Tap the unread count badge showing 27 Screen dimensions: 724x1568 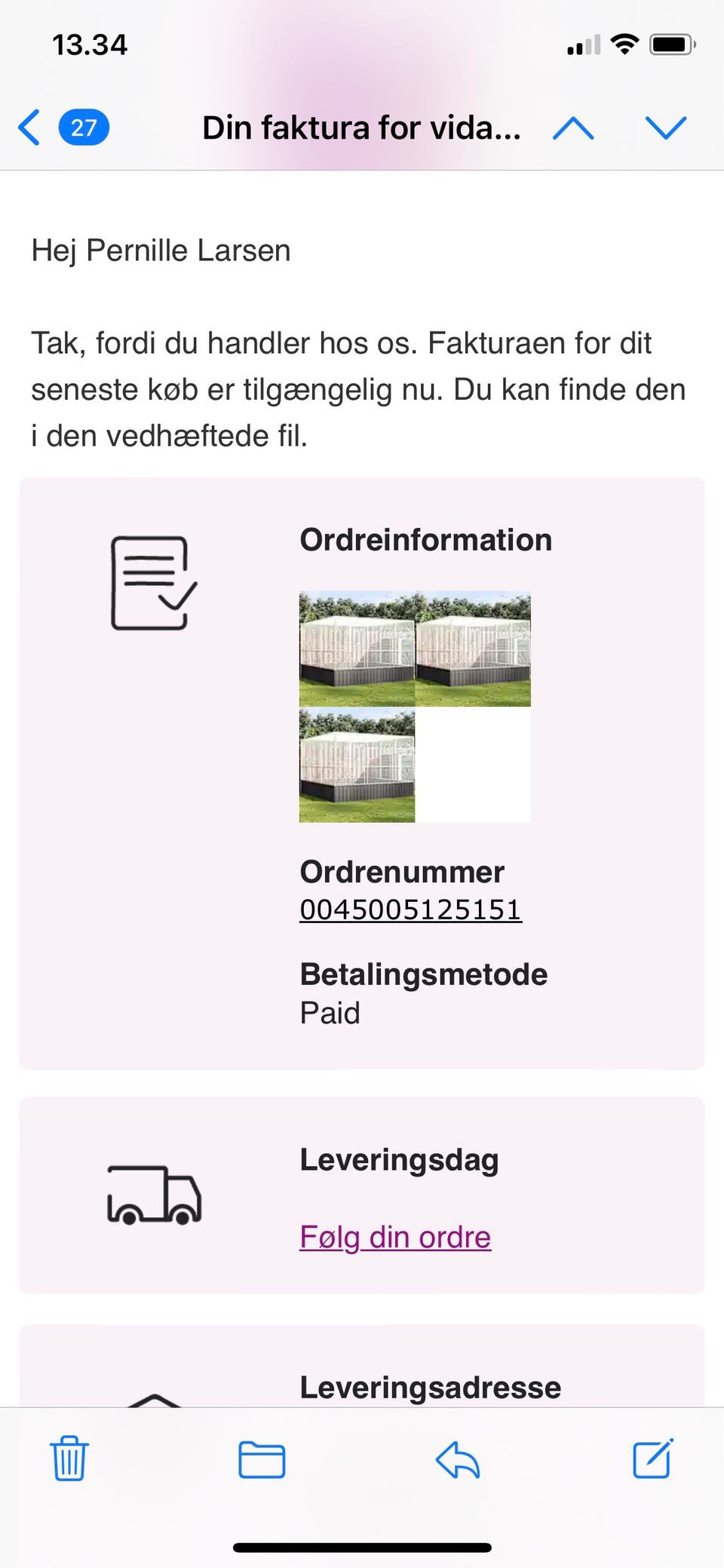coord(84,127)
